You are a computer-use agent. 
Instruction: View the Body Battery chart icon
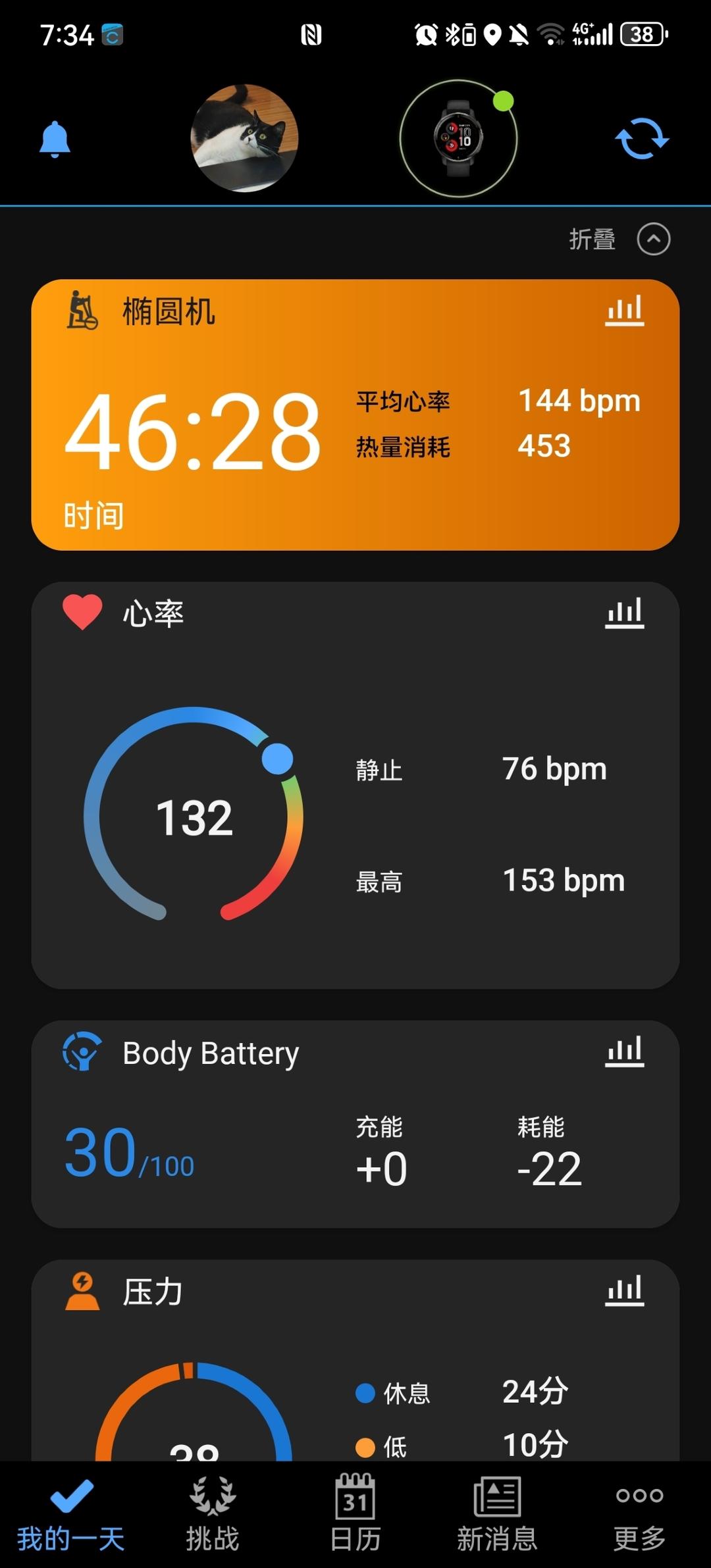pos(624,1051)
